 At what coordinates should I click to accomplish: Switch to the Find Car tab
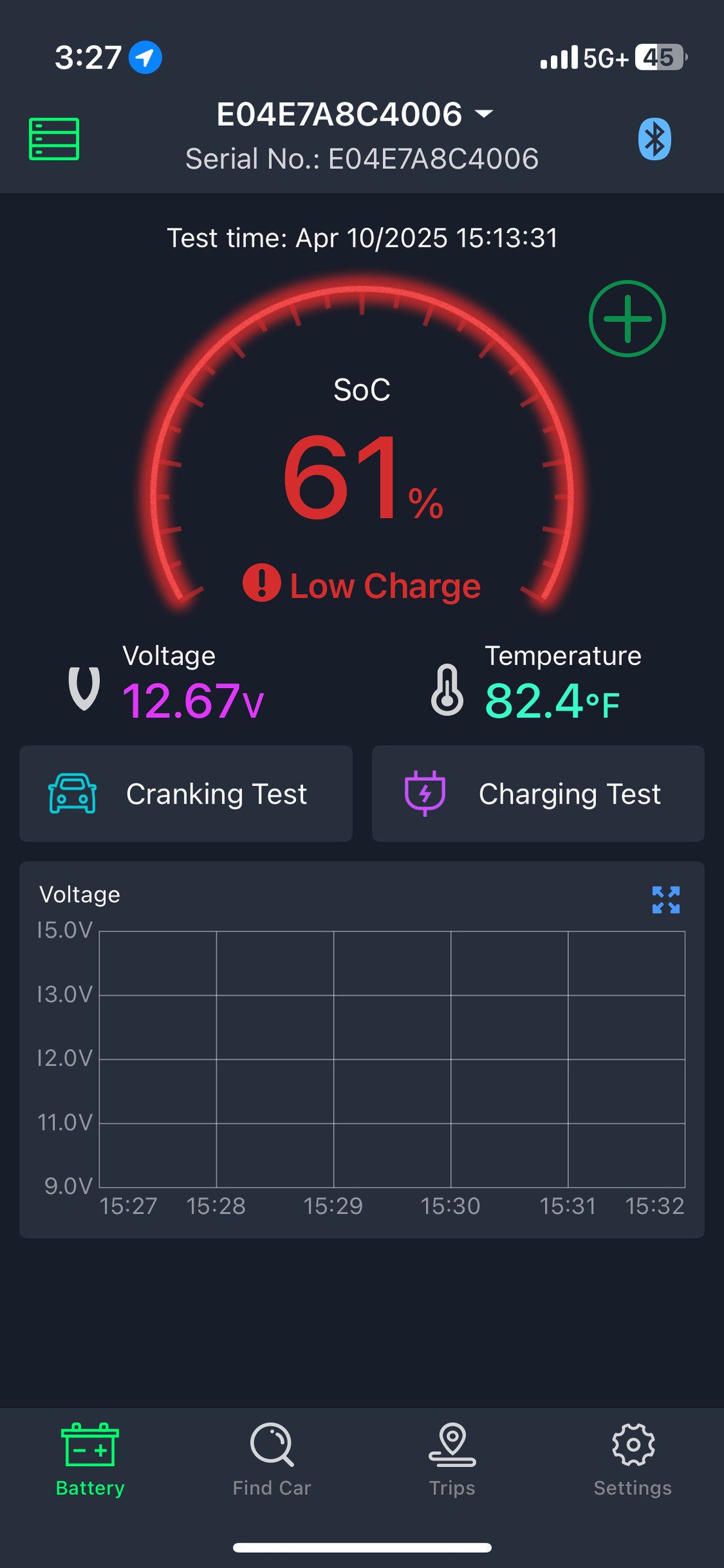point(272,1460)
